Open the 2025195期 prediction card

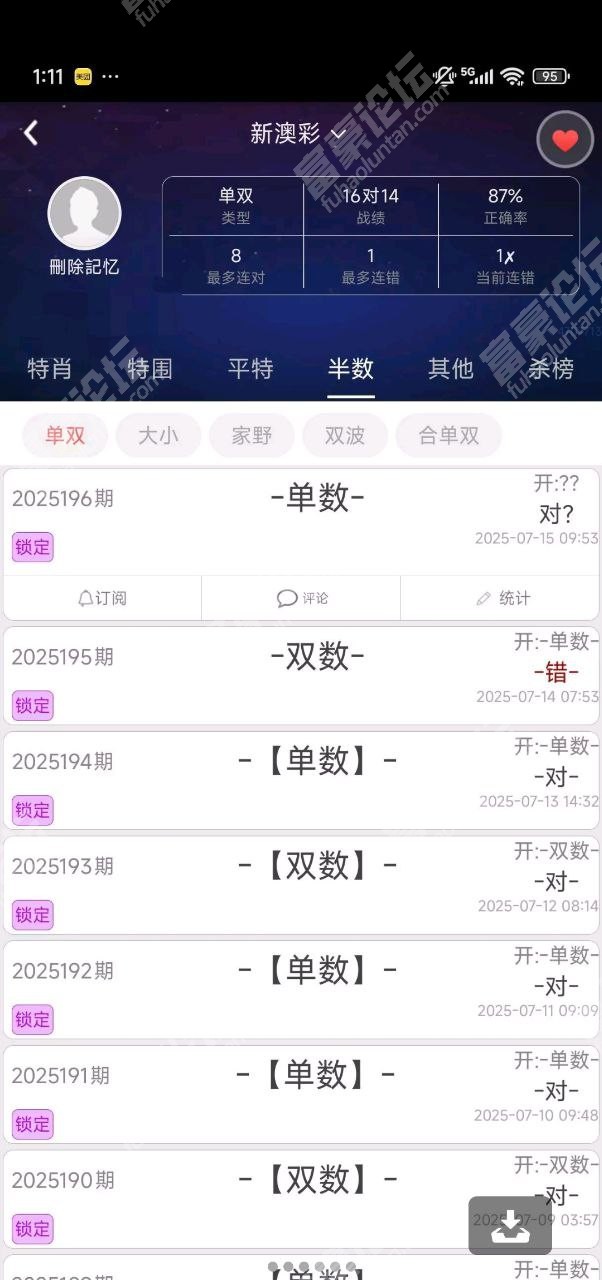300,675
